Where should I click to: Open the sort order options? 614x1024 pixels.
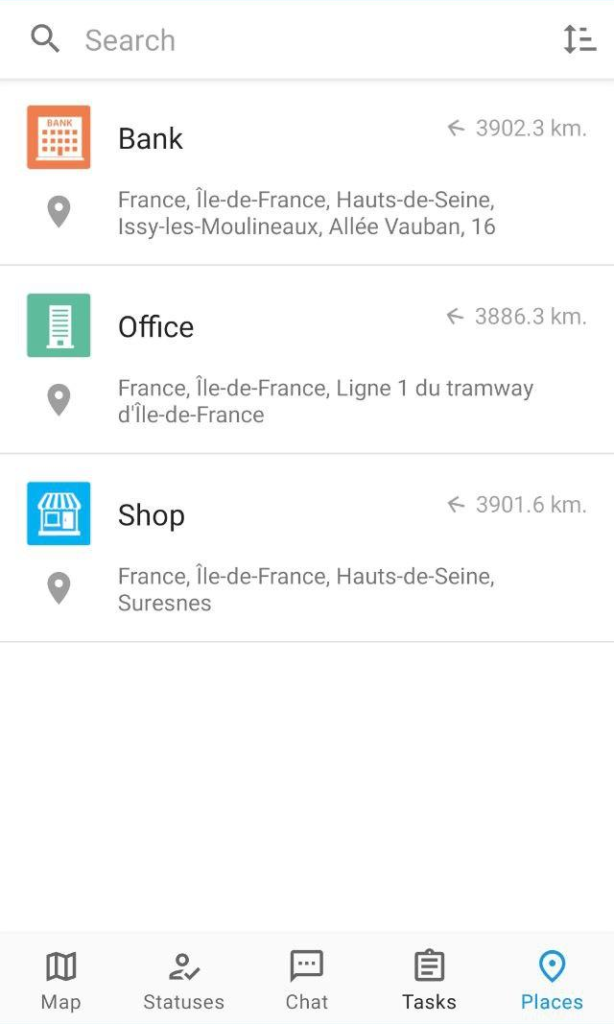pyautogui.click(x=579, y=39)
